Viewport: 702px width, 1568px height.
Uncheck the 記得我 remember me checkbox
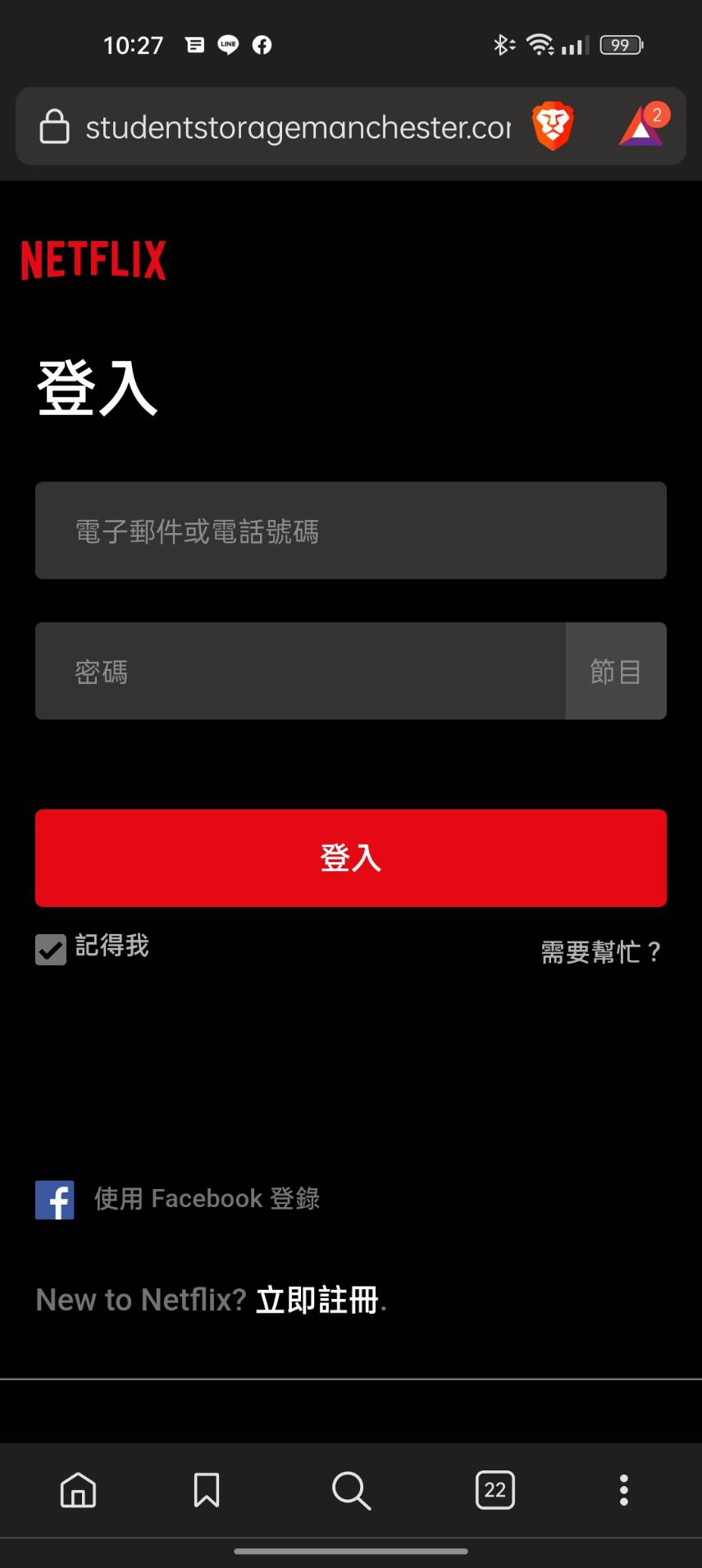(x=51, y=950)
